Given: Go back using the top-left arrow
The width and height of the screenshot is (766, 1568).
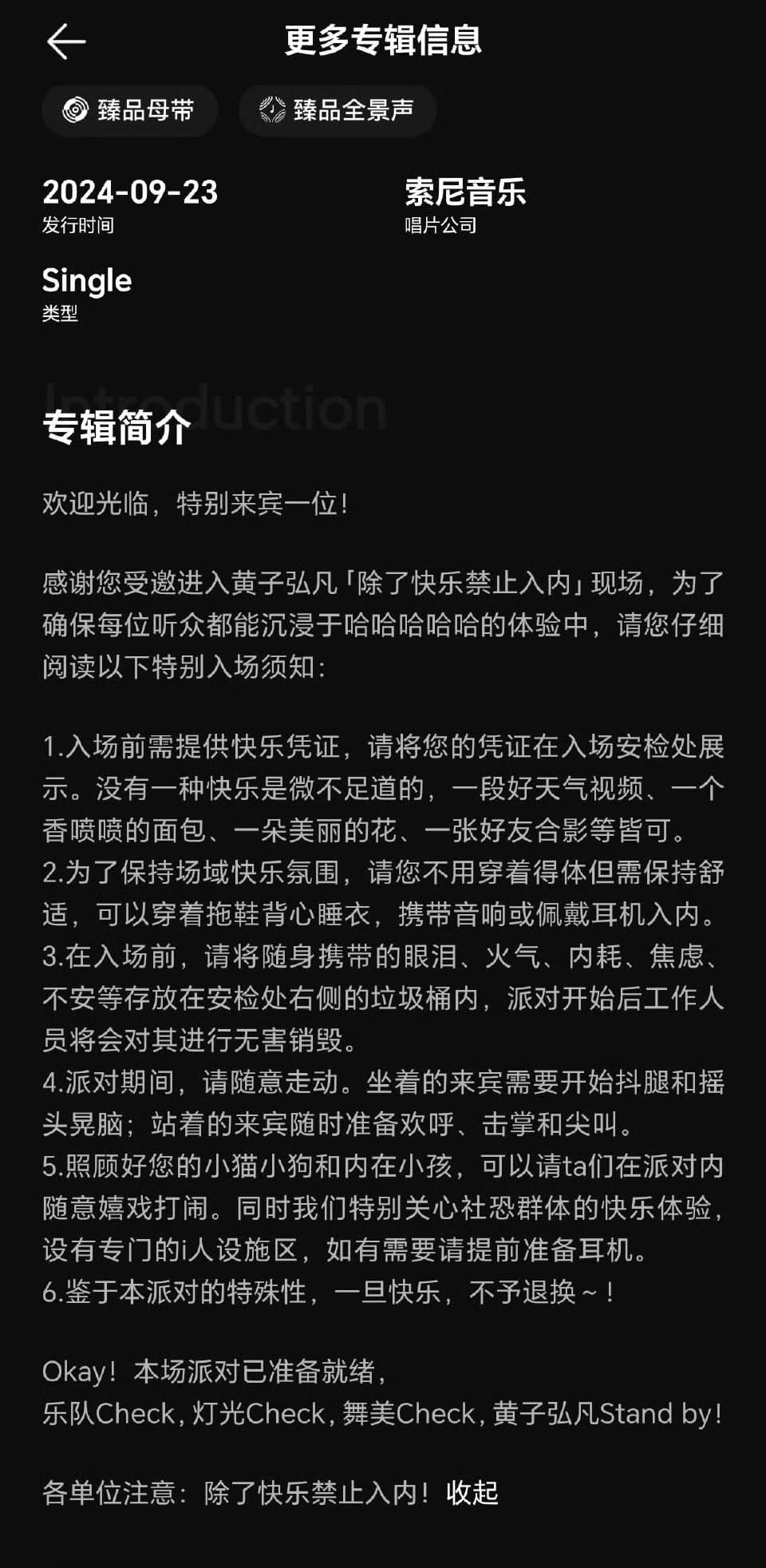Looking at the screenshot, I should click(x=65, y=42).
